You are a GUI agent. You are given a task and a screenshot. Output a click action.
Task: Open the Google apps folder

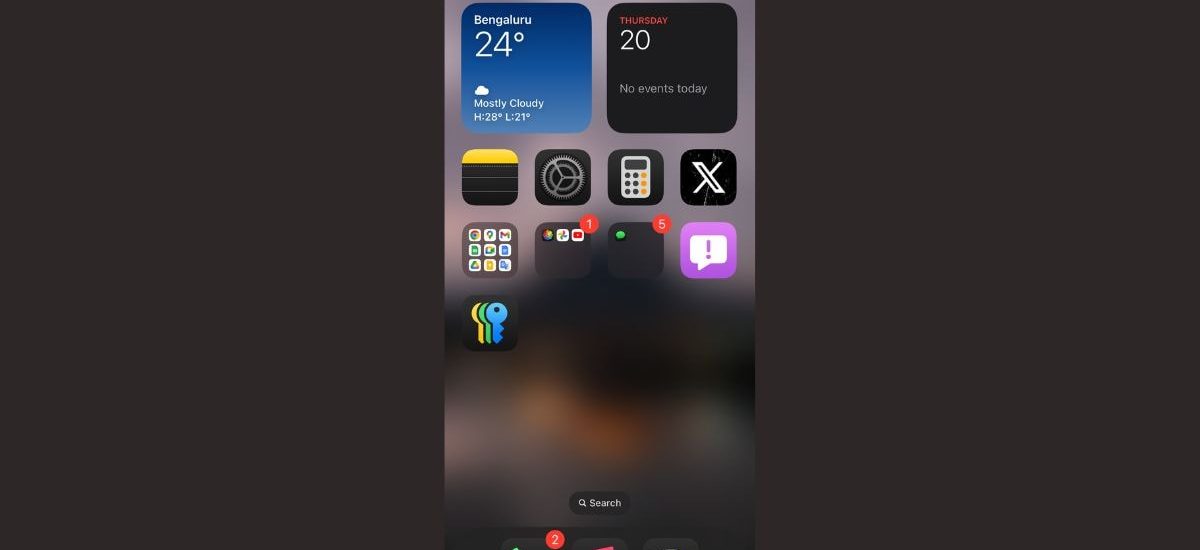tap(490, 250)
